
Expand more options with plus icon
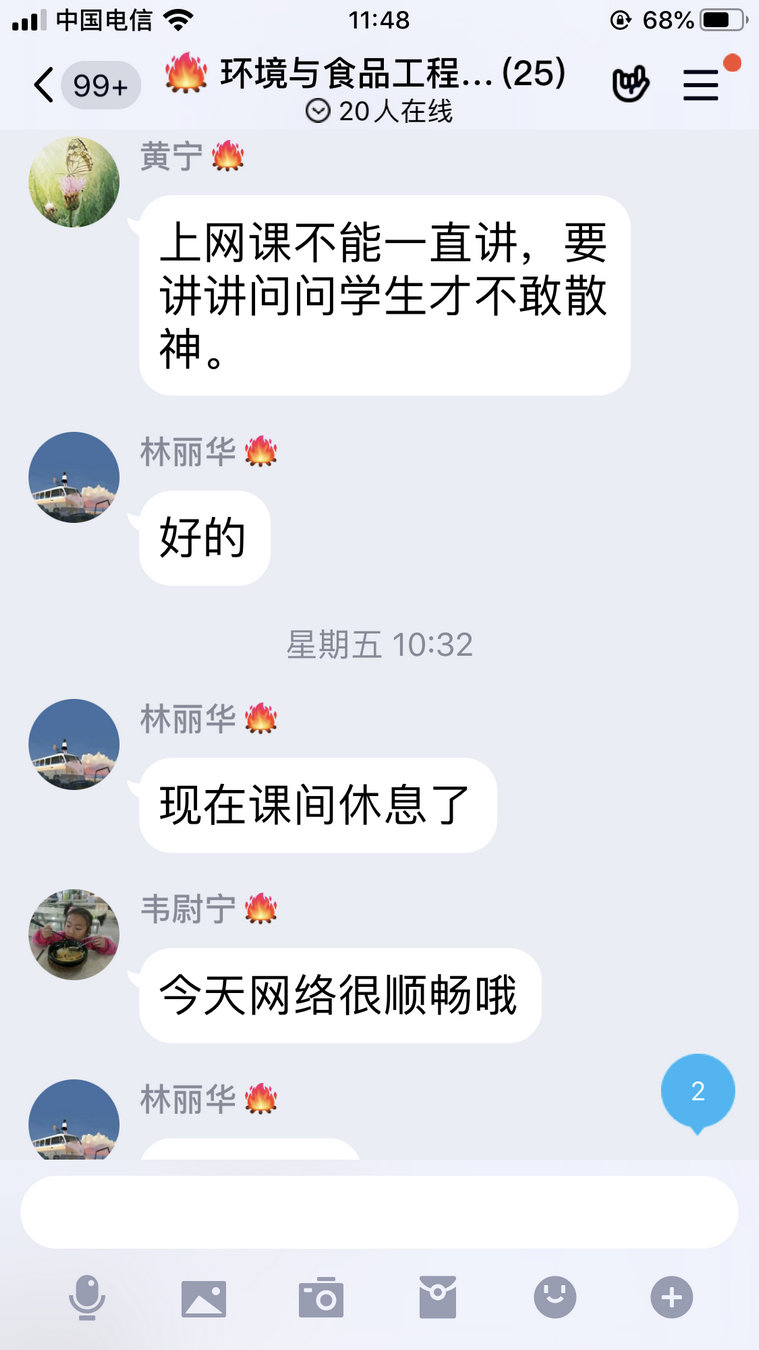coord(671,1298)
